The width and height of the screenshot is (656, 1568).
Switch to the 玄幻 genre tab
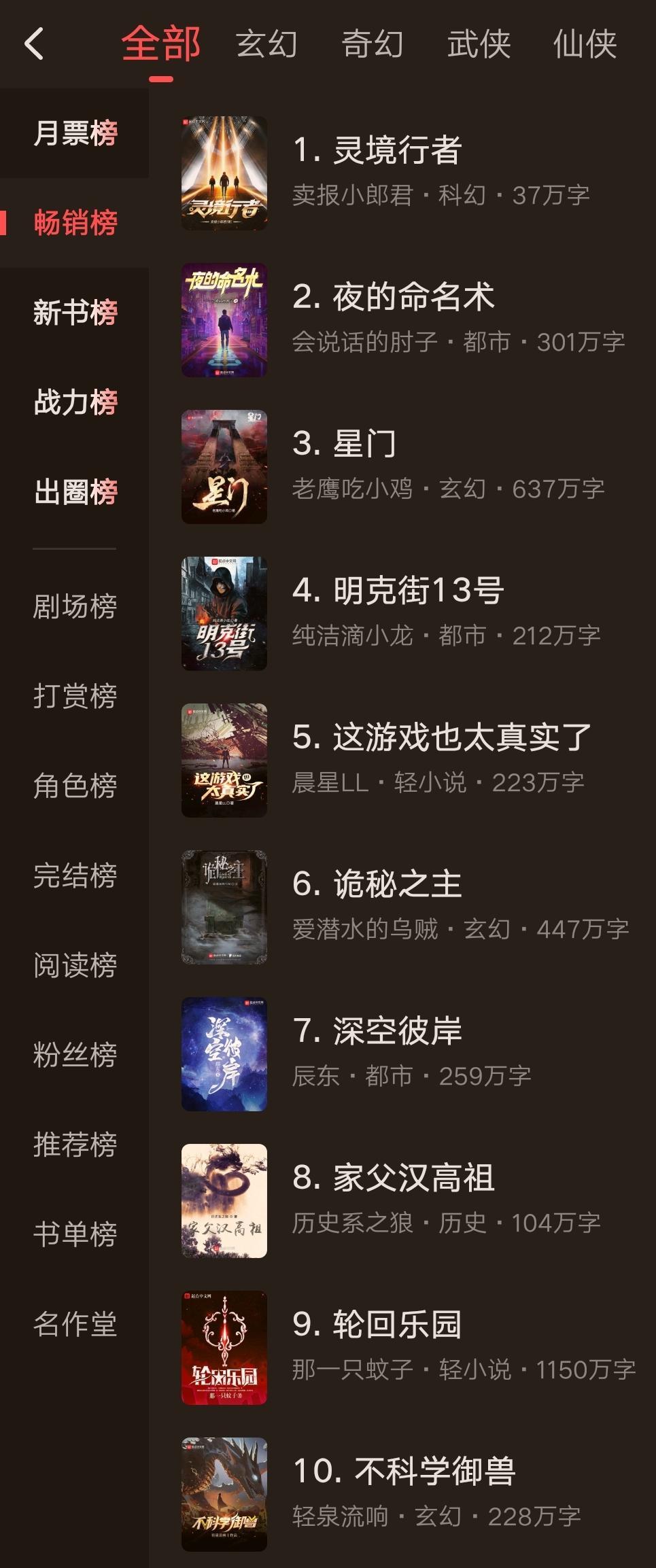pos(266,44)
